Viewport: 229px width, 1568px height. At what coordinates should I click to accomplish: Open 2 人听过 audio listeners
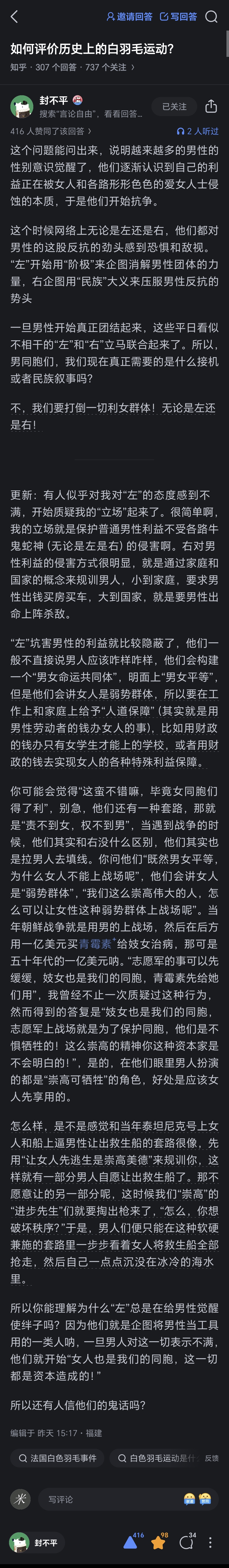pyautogui.click(x=197, y=131)
